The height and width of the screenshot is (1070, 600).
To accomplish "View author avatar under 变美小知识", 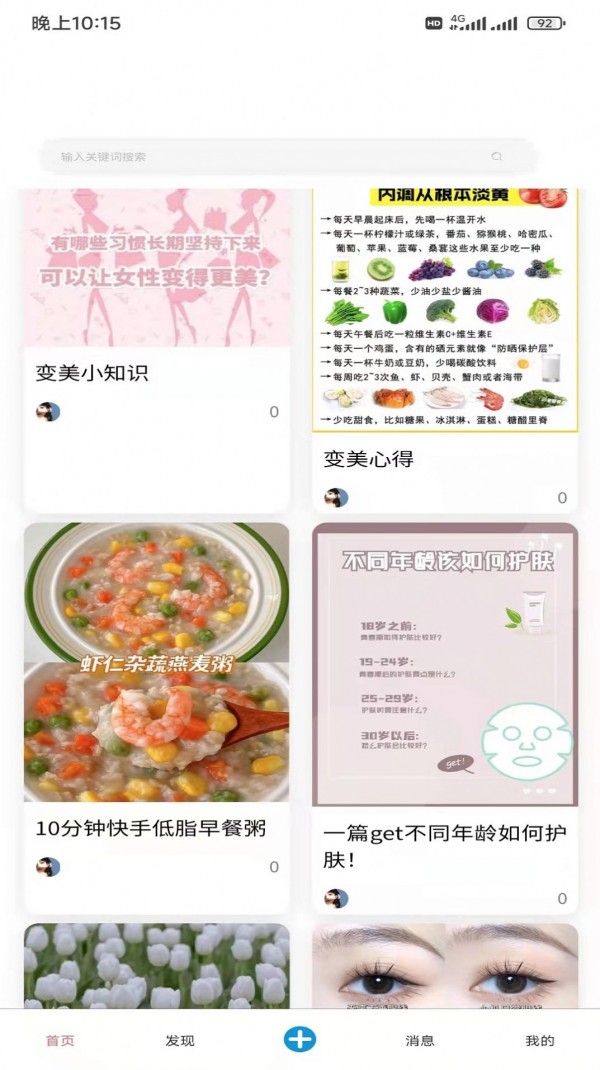I will pyautogui.click(x=48, y=412).
